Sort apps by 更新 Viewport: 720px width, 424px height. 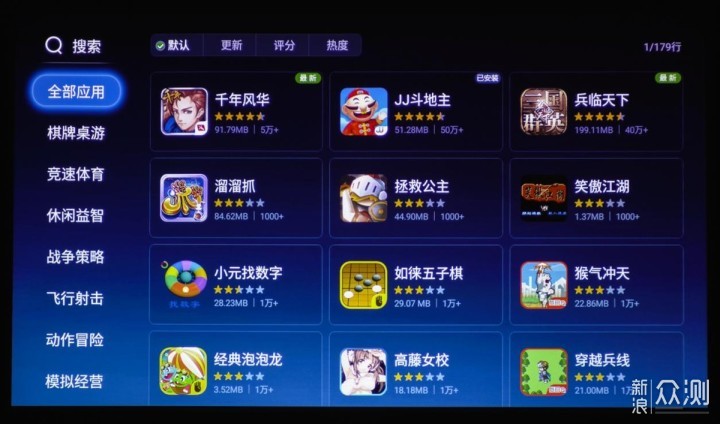(231, 45)
